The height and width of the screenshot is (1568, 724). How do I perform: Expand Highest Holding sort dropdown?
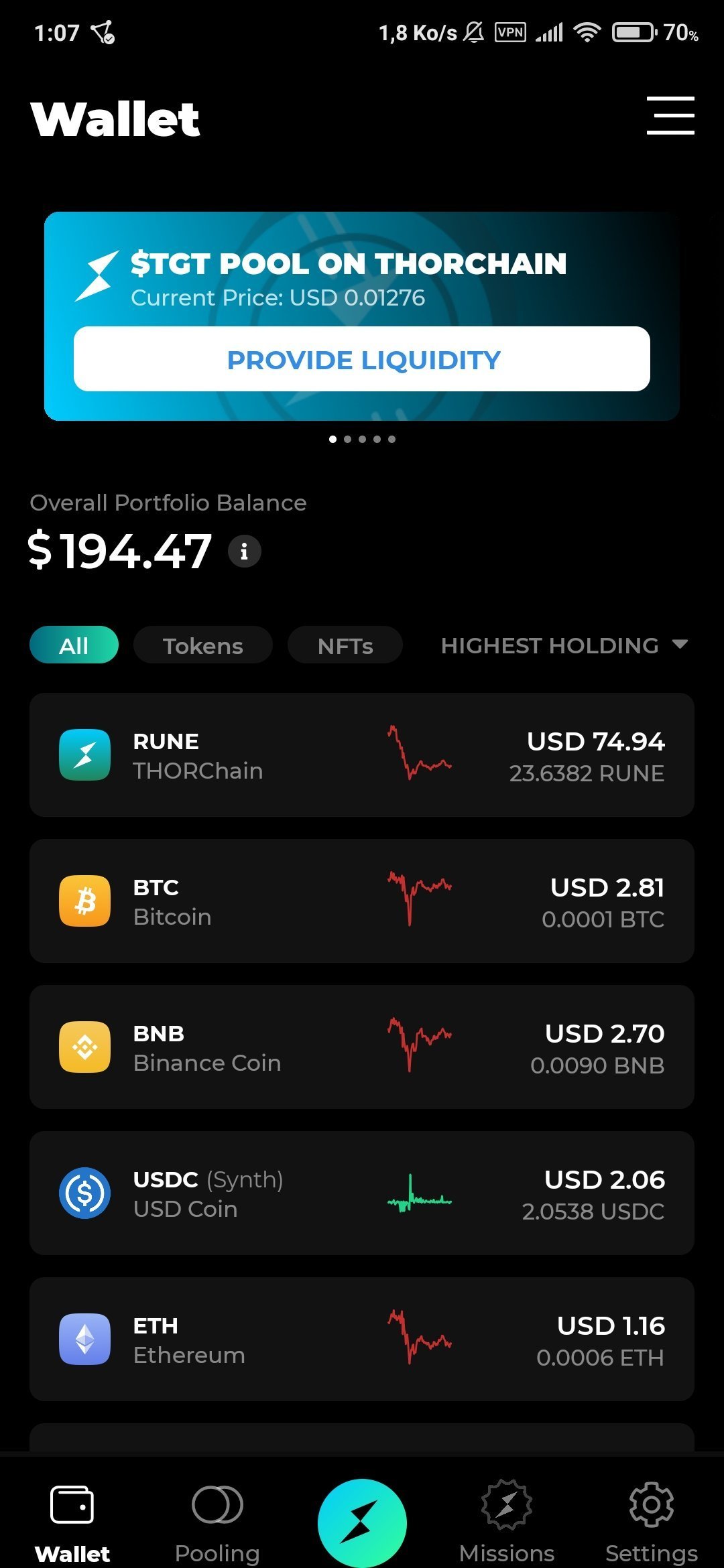564,645
